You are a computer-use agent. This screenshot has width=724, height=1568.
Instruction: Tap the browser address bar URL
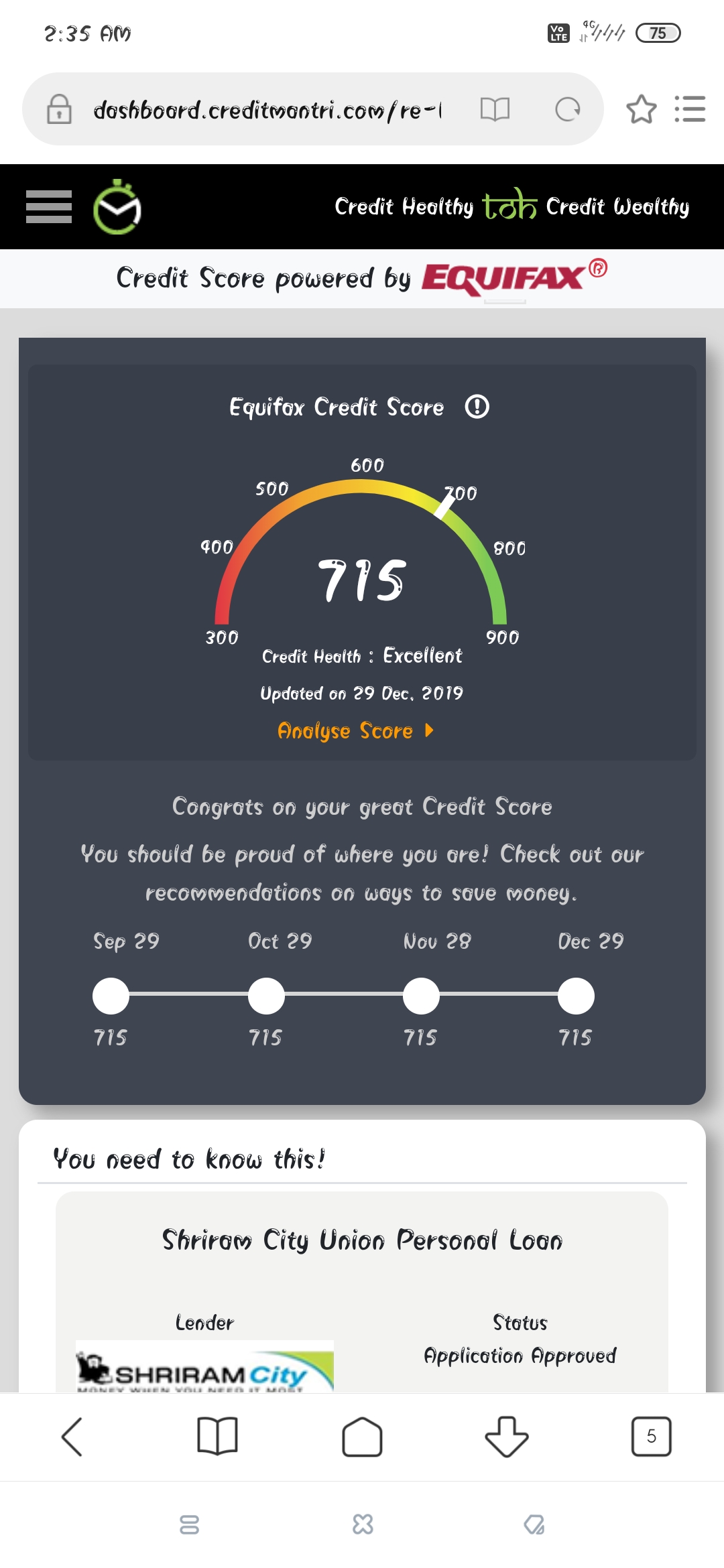coord(267,109)
